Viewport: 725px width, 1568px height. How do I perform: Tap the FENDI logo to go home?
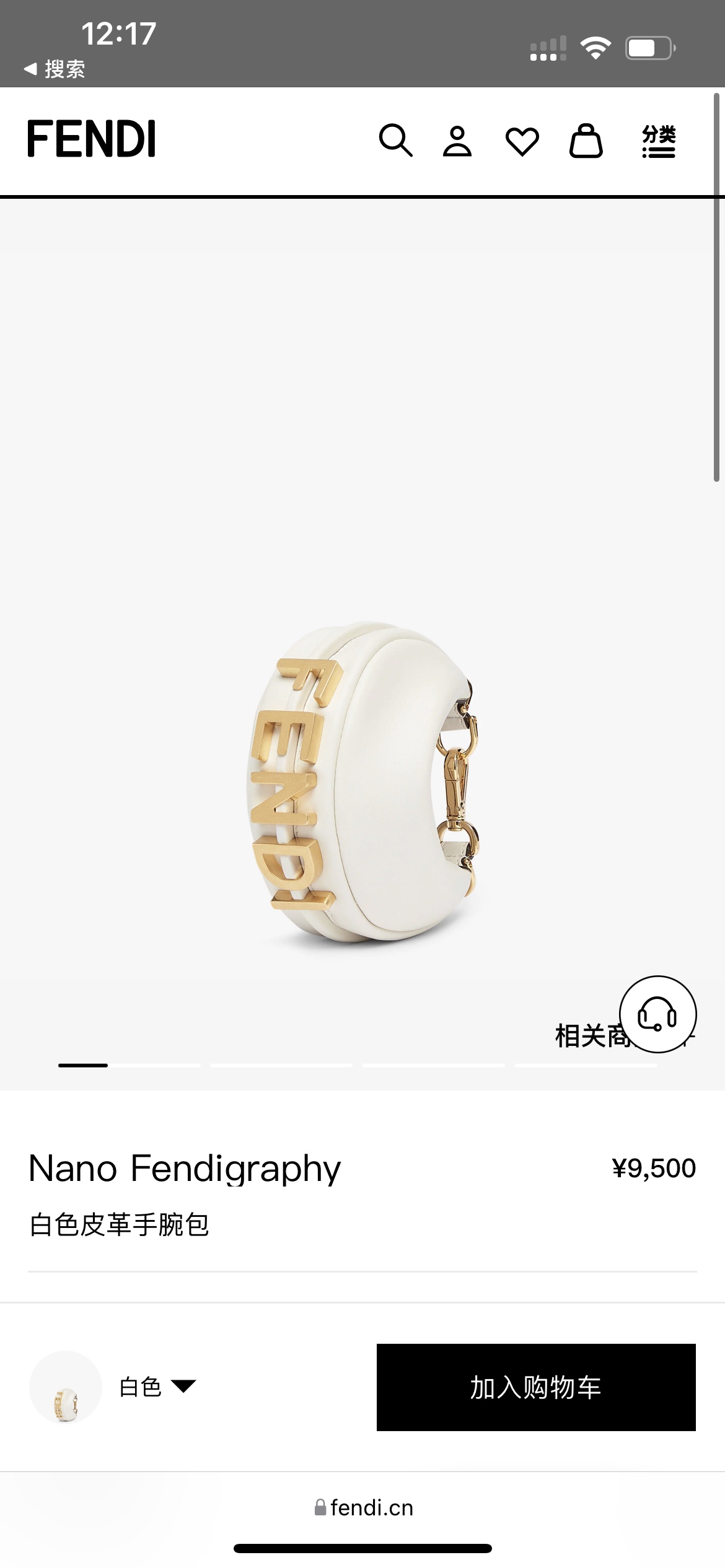tap(92, 139)
